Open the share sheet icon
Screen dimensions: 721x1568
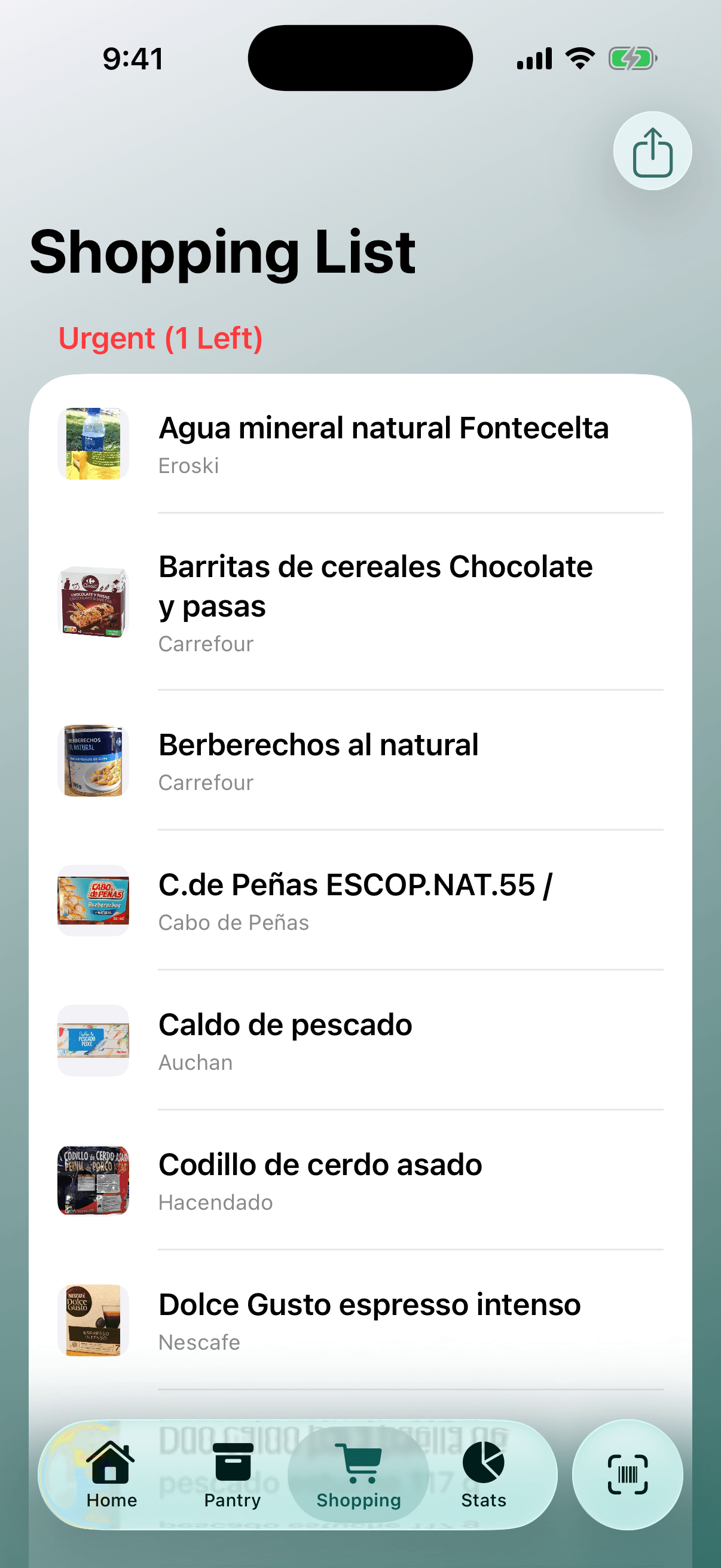point(652,150)
